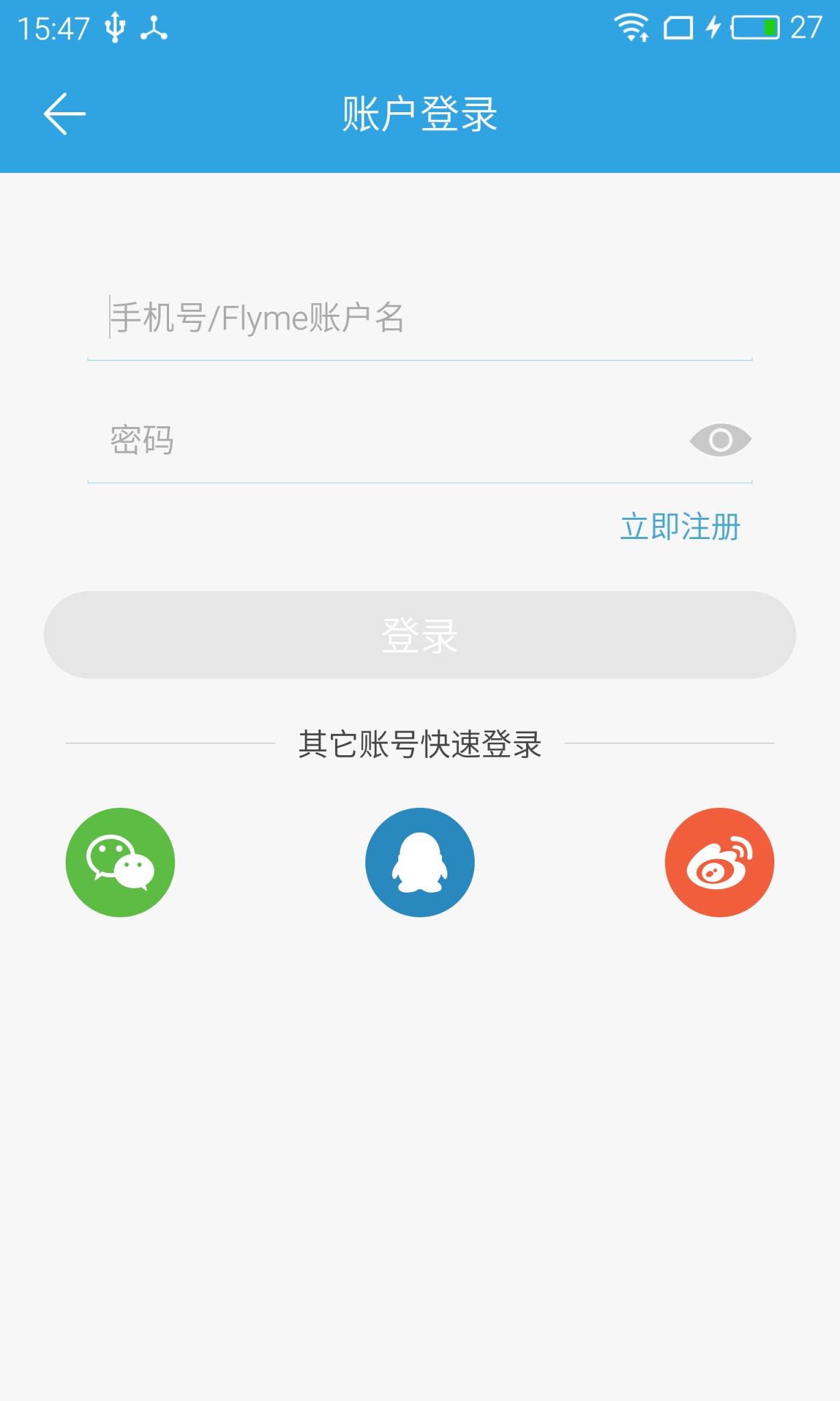The image size is (840, 1401).
Task: Open QQ quick login
Action: point(419,863)
